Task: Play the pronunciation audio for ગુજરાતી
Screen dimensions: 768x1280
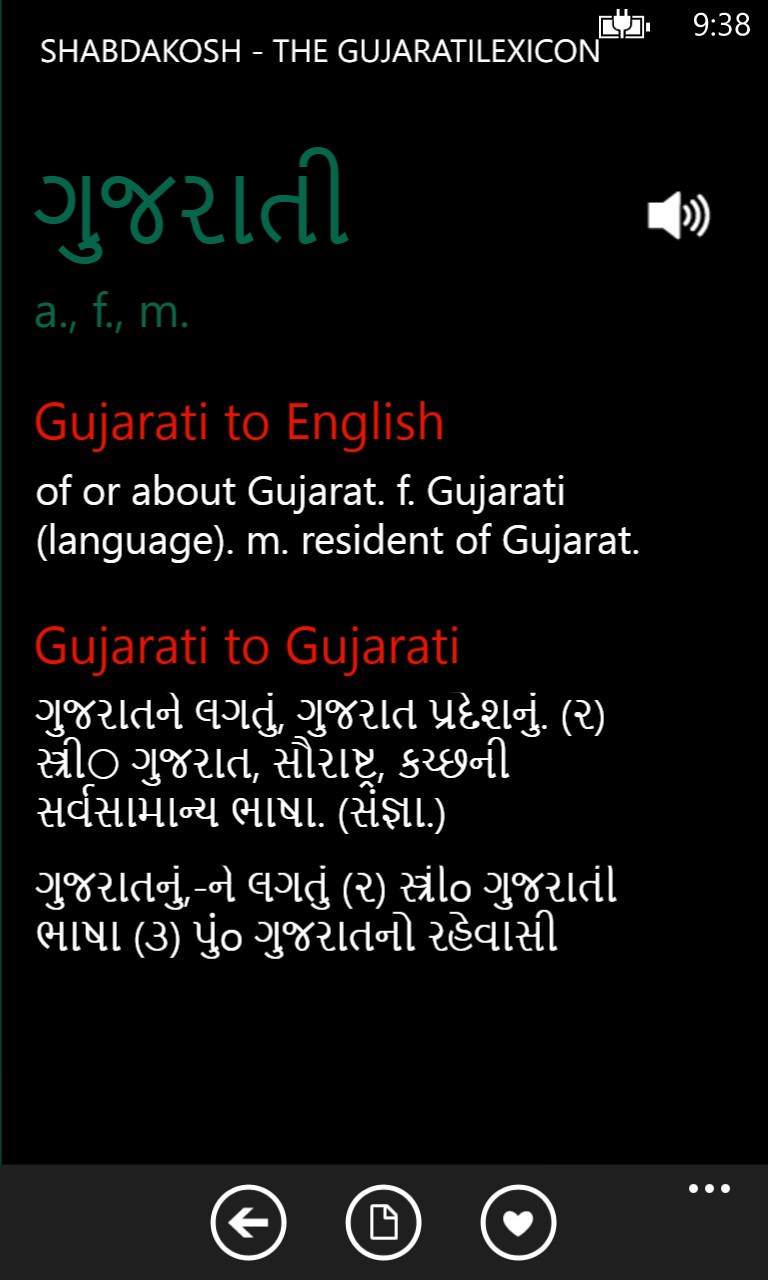Action: coord(678,216)
